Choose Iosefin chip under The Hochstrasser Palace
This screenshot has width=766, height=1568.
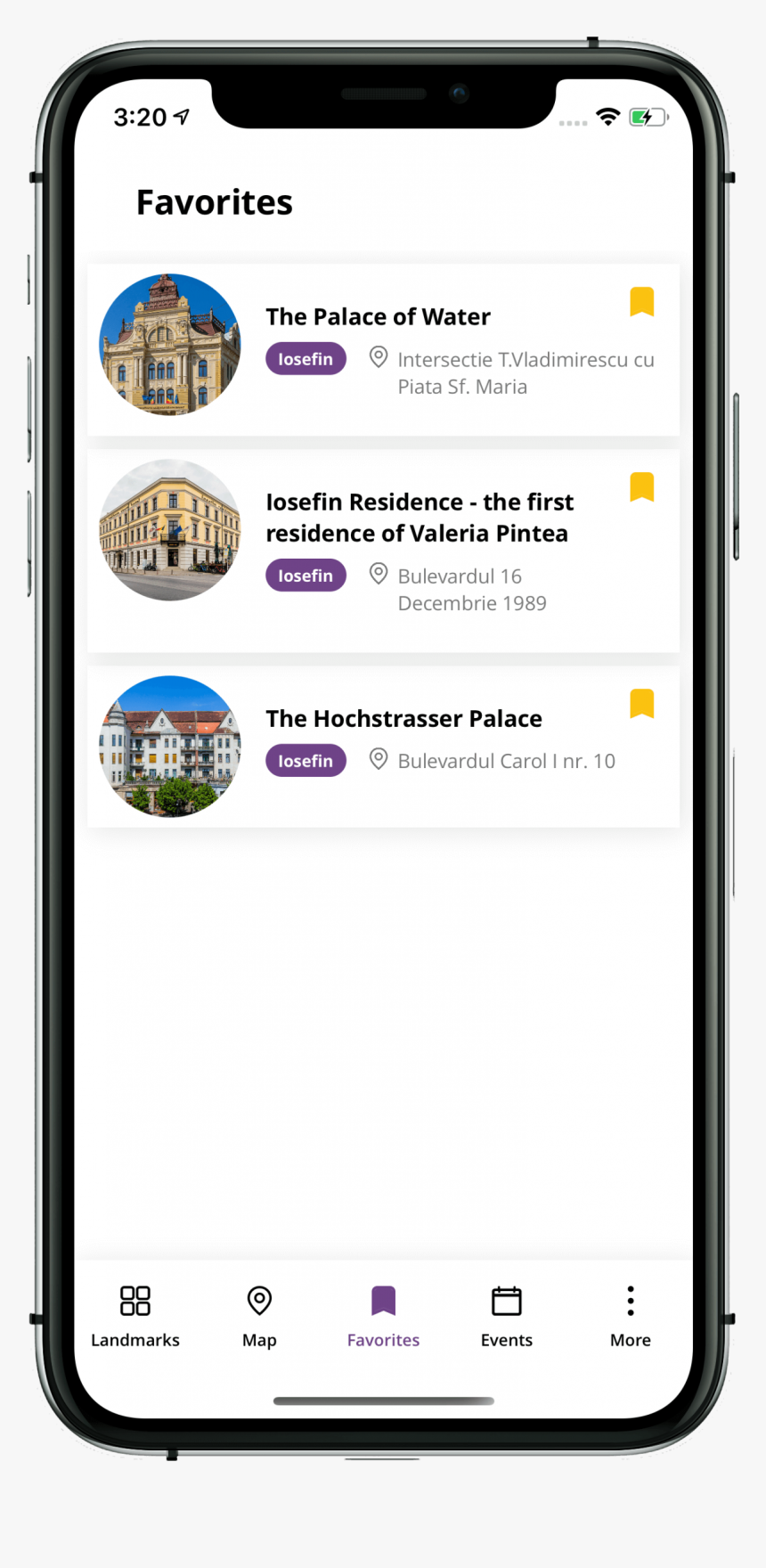pyautogui.click(x=306, y=761)
